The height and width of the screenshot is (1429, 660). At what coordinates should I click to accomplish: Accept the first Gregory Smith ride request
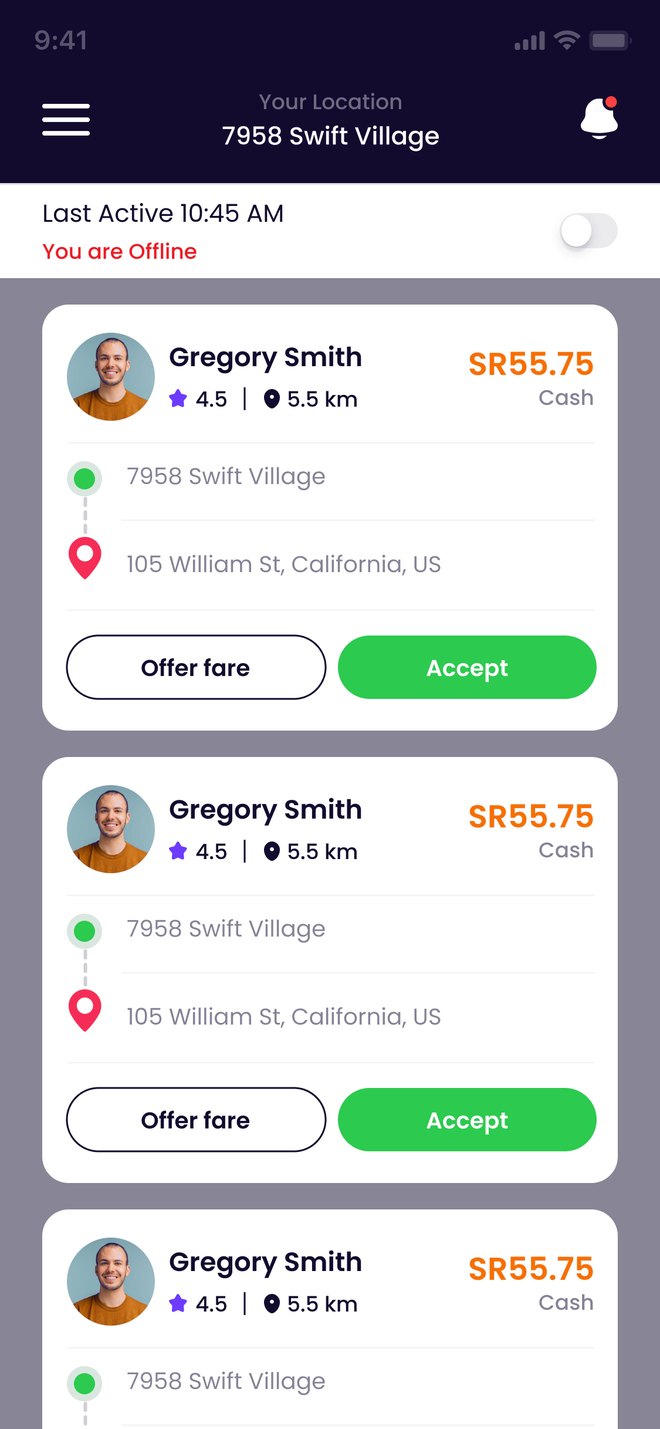(467, 667)
